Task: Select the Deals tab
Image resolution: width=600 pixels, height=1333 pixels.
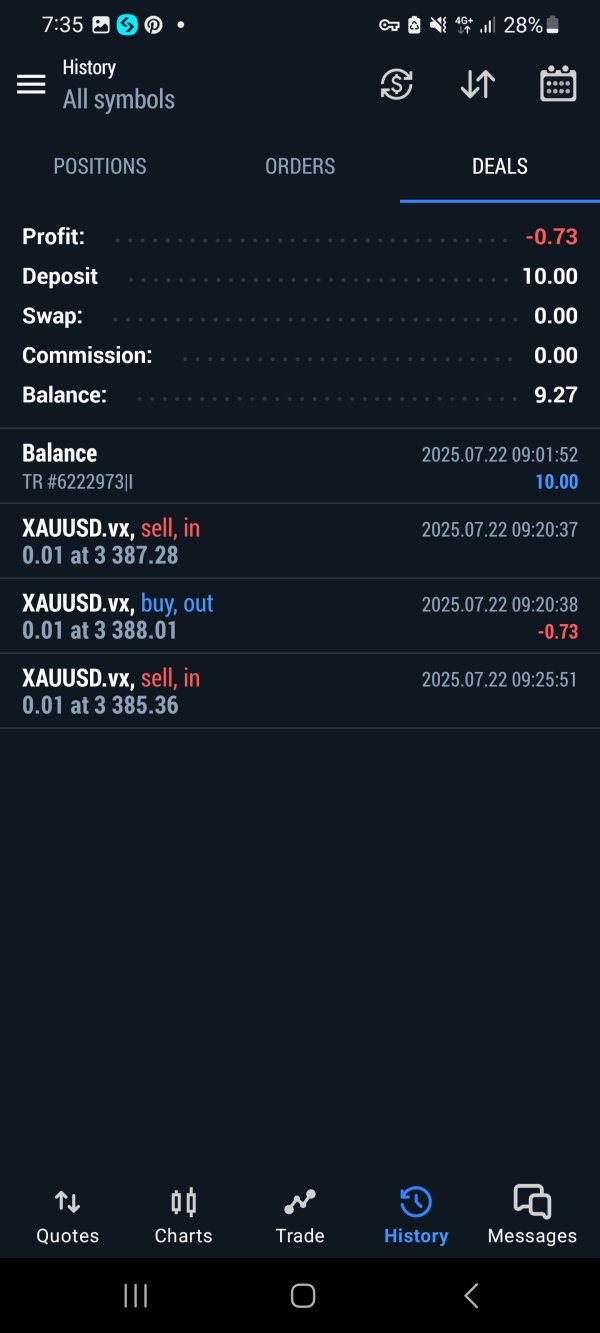Action: pos(500,166)
